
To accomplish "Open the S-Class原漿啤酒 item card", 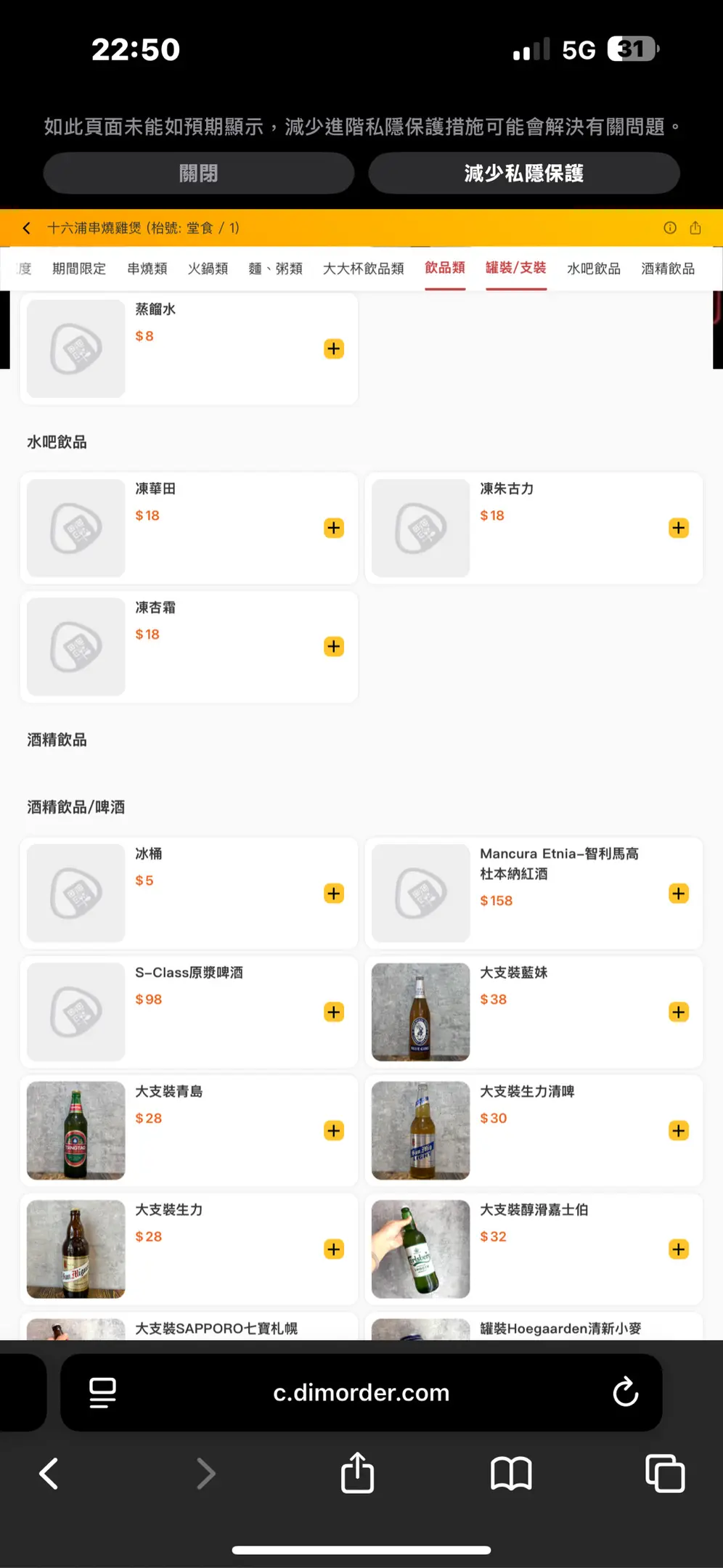I will coord(189,1012).
